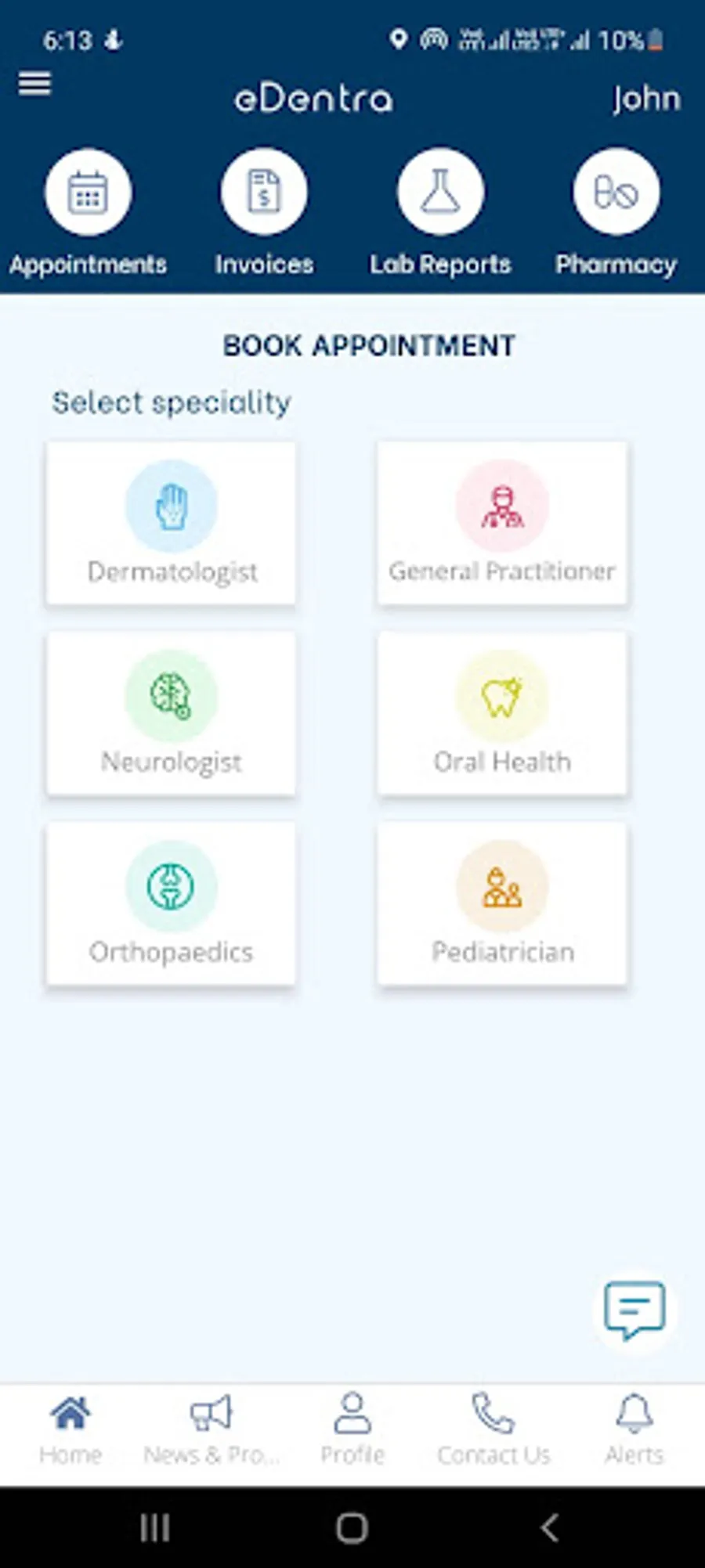Choose General Practitioner speciality
705x1568 pixels.
coord(502,524)
